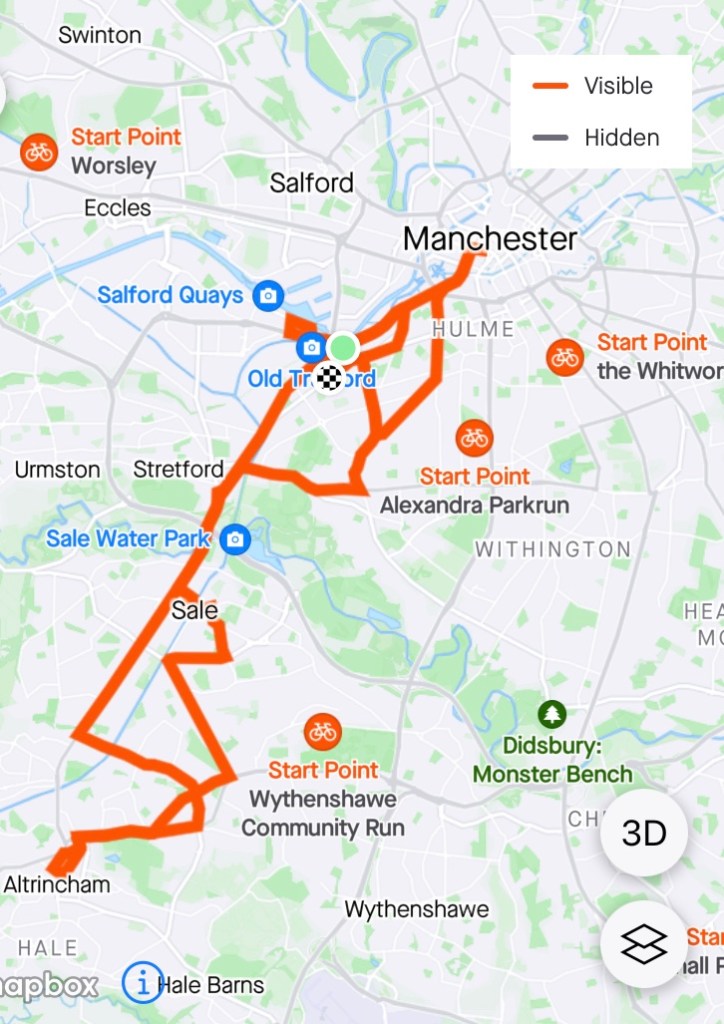Open the Wythenshawe Community Run start point
The height and width of the screenshot is (1024, 724).
click(x=322, y=732)
